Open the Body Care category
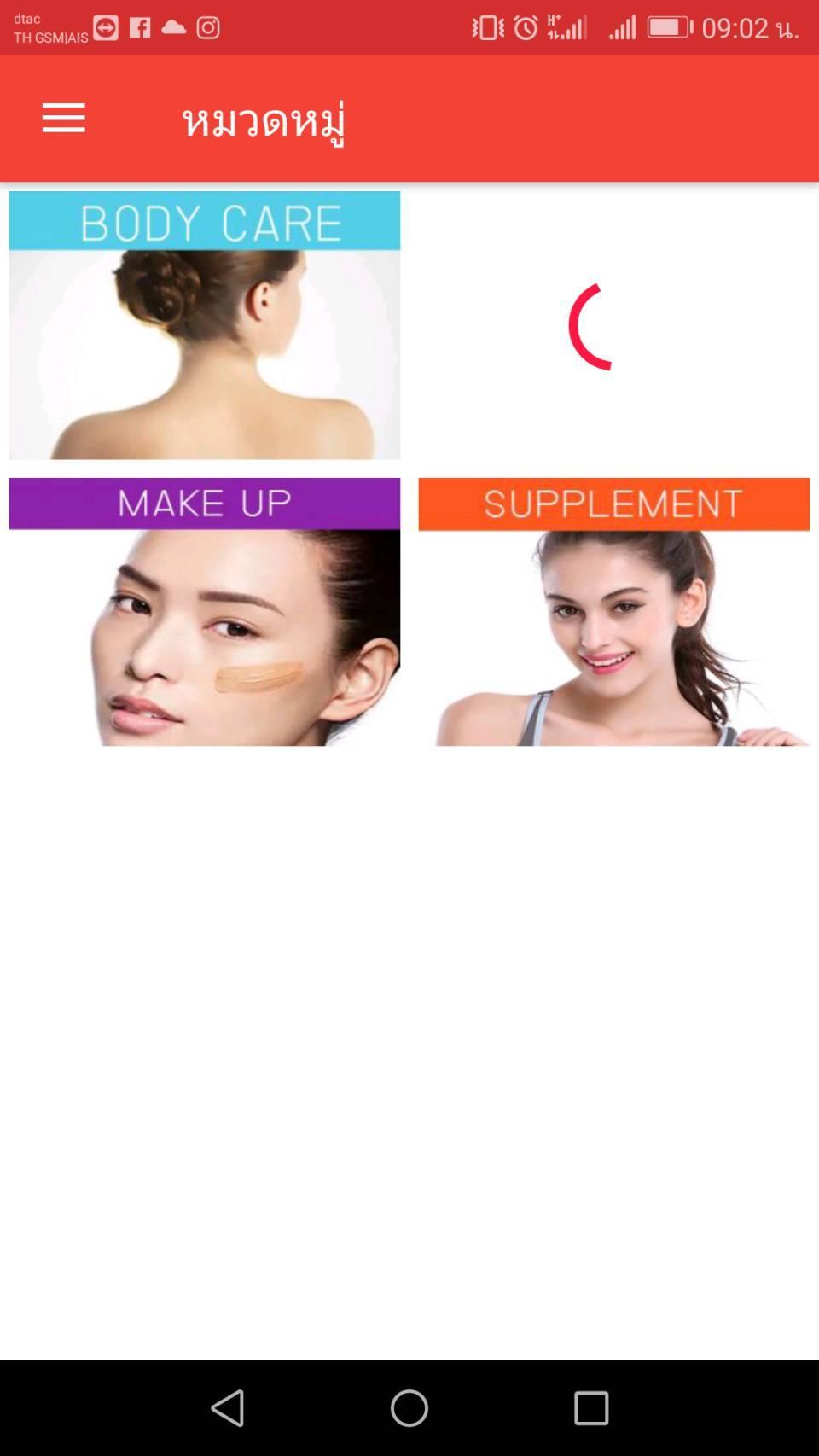The width and height of the screenshot is (819, 1456). [x=205, y=325]
